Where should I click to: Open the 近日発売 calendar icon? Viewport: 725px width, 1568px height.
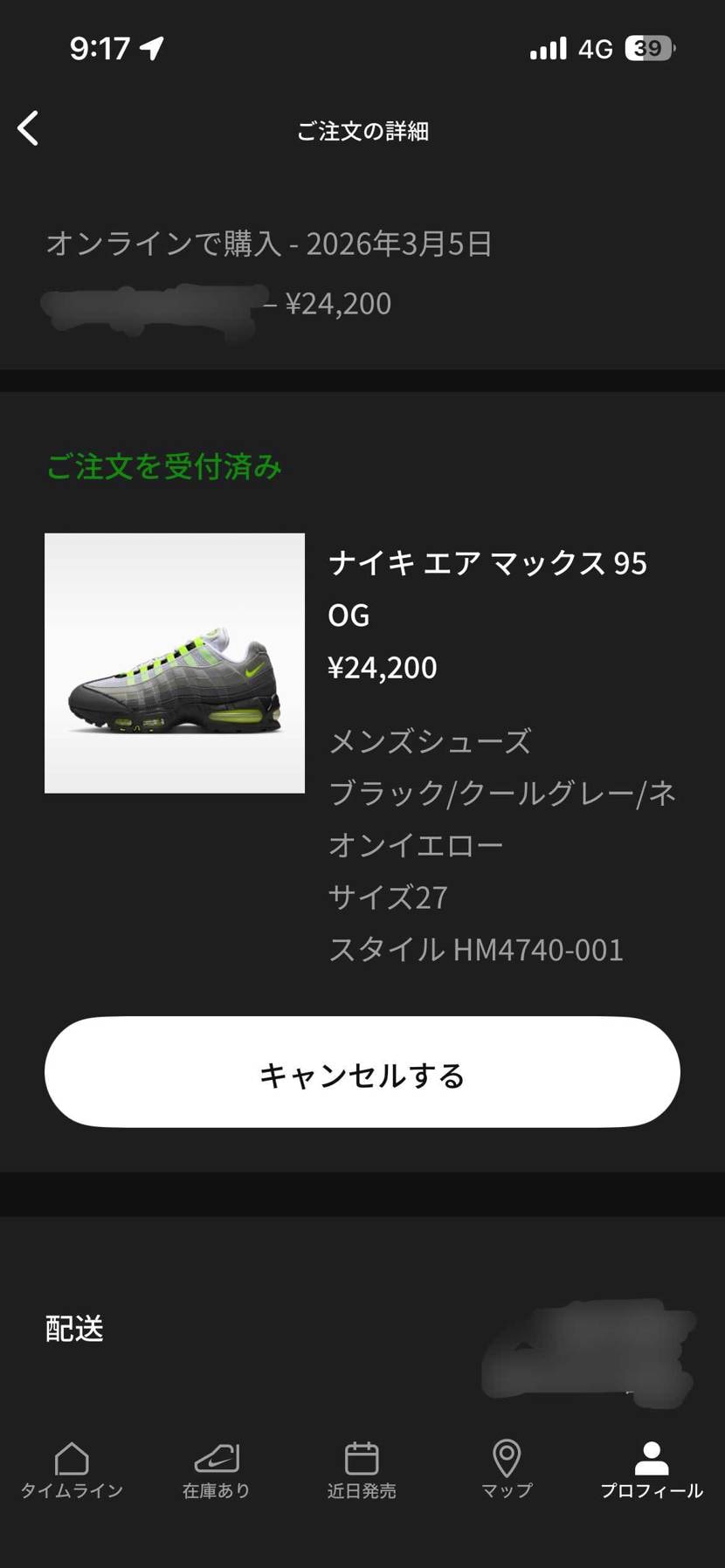pos(362,1455)
